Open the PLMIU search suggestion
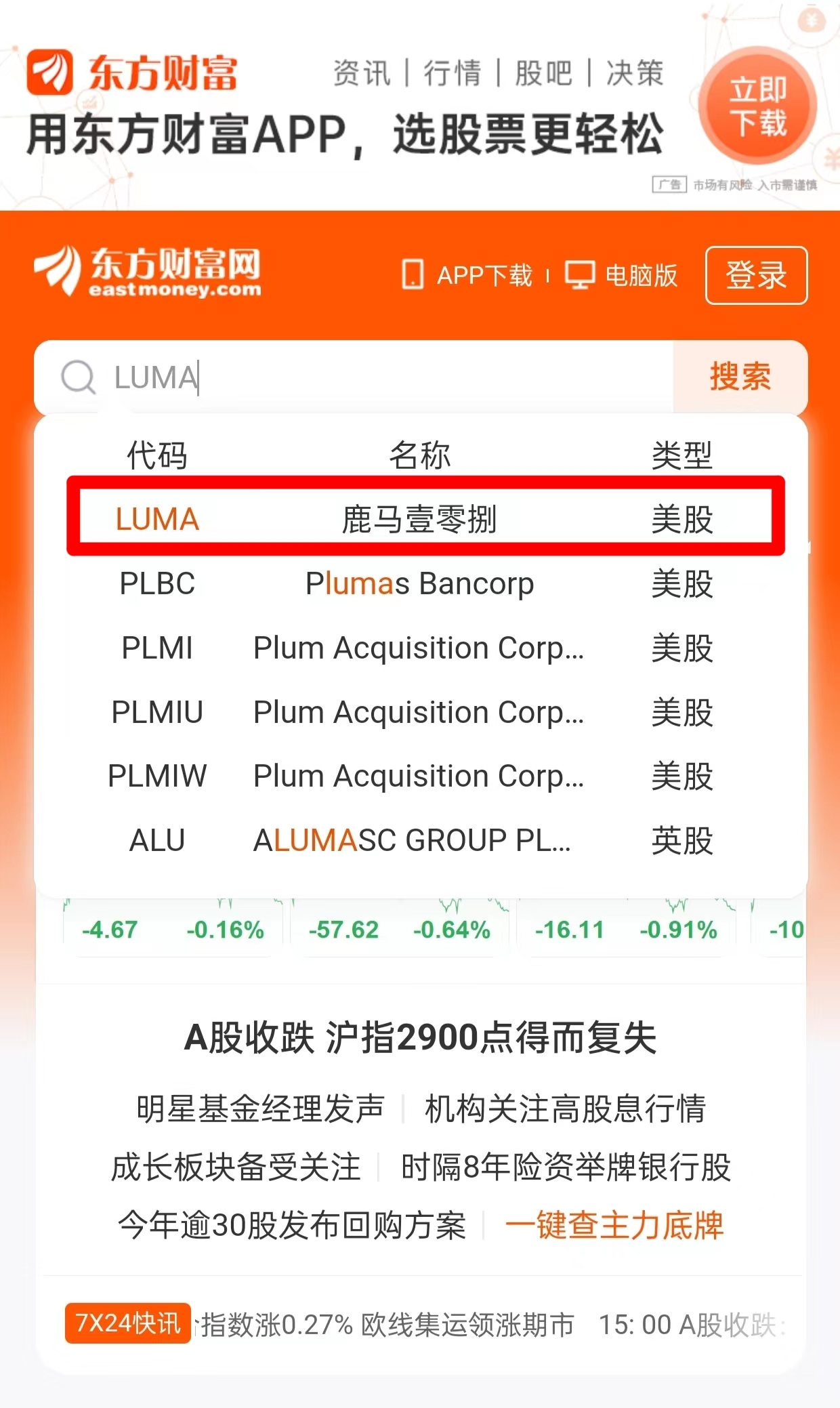Image resolution: width=840 pixels, height=1408 pixels. (x=420, y=712)
